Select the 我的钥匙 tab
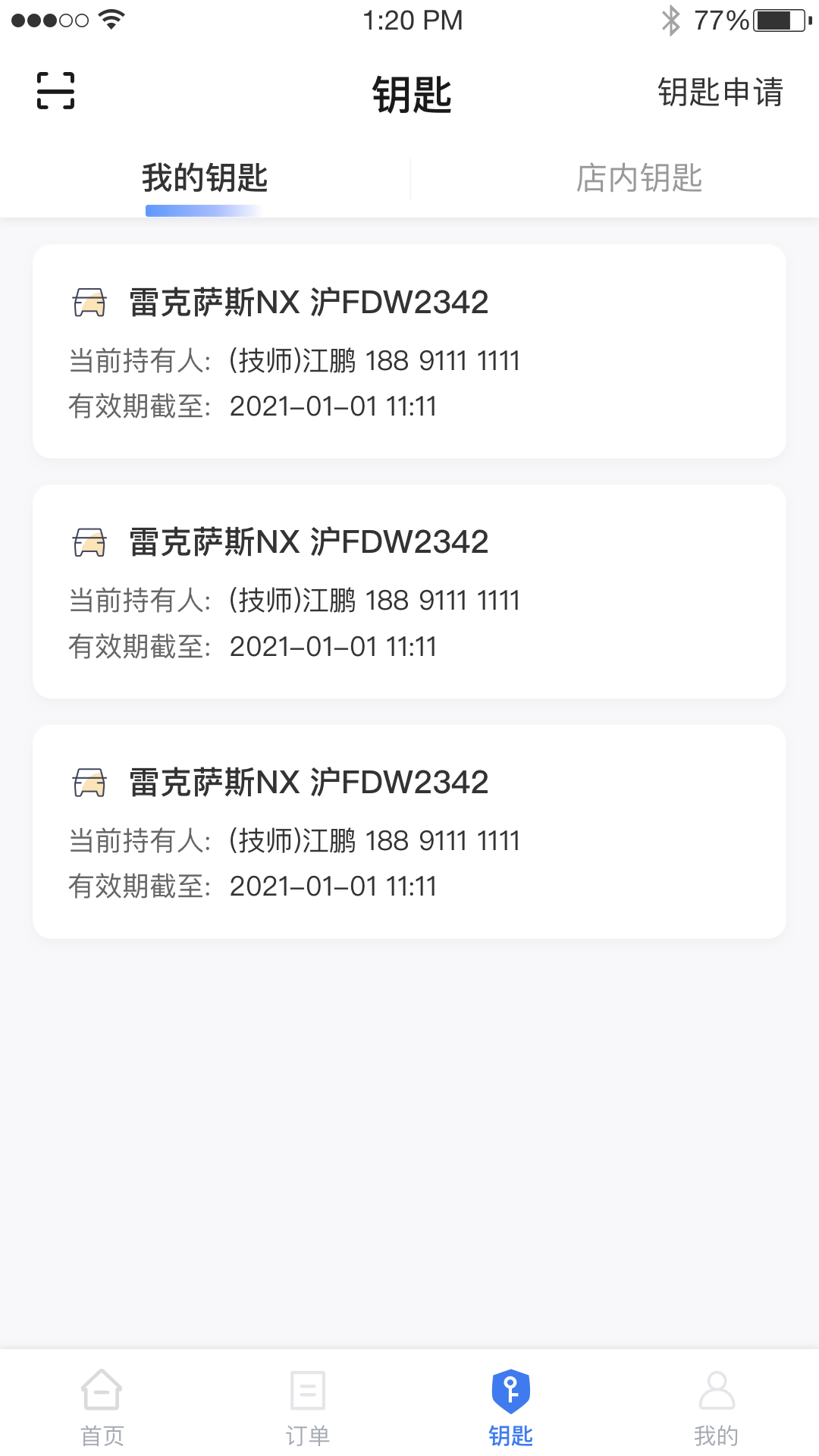Image resolution: width=819 pixels, height=1456 pixels. pyautogui.click(x=203, y=178)
